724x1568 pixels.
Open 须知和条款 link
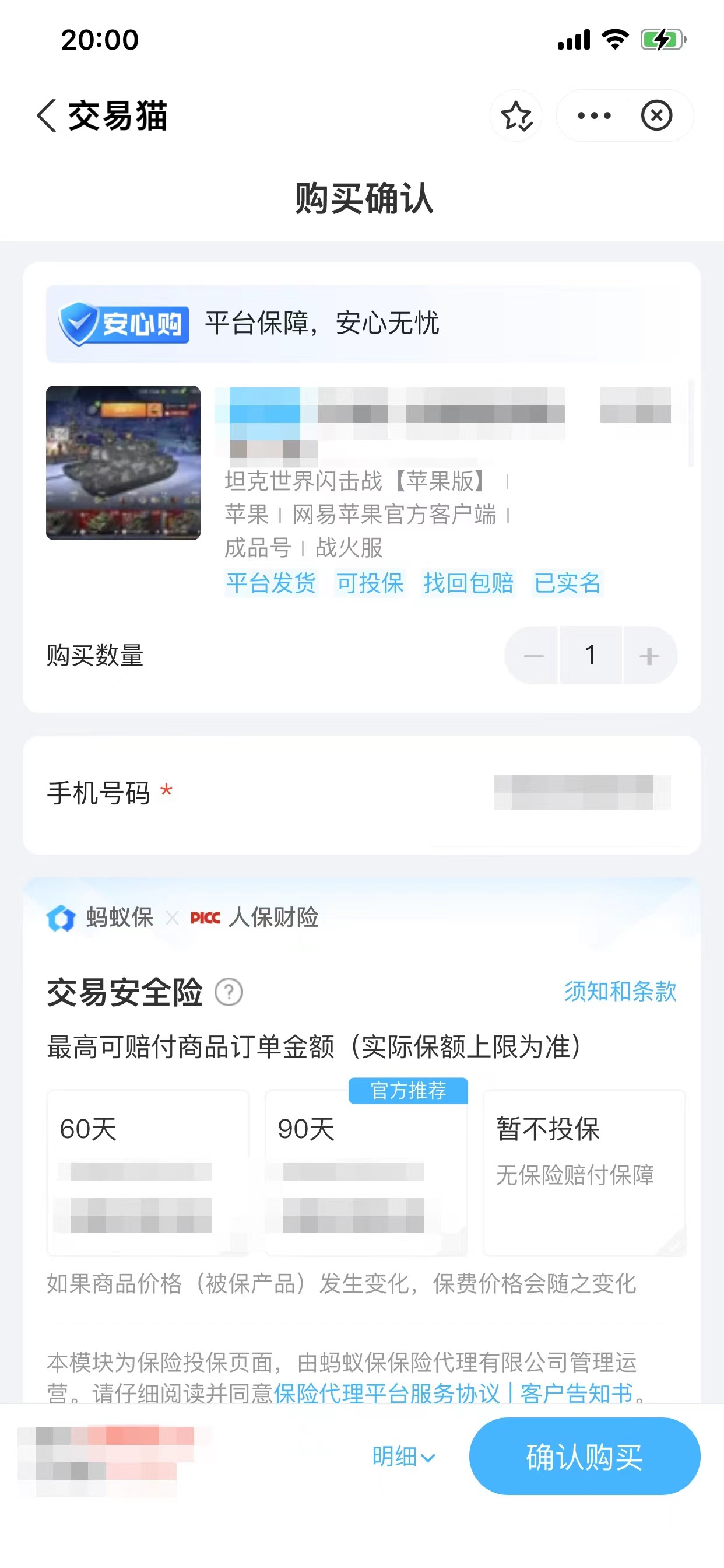pos(620,992)
